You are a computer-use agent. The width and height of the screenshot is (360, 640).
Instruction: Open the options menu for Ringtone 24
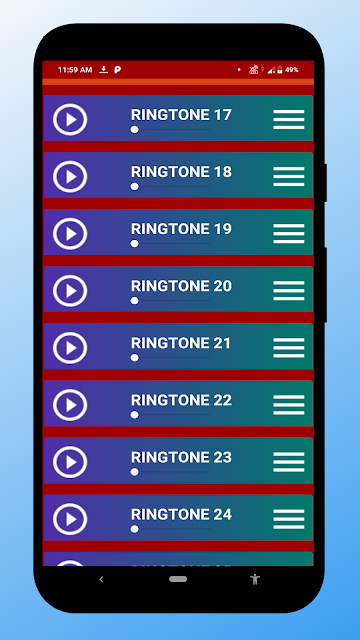tap(289, 520)
